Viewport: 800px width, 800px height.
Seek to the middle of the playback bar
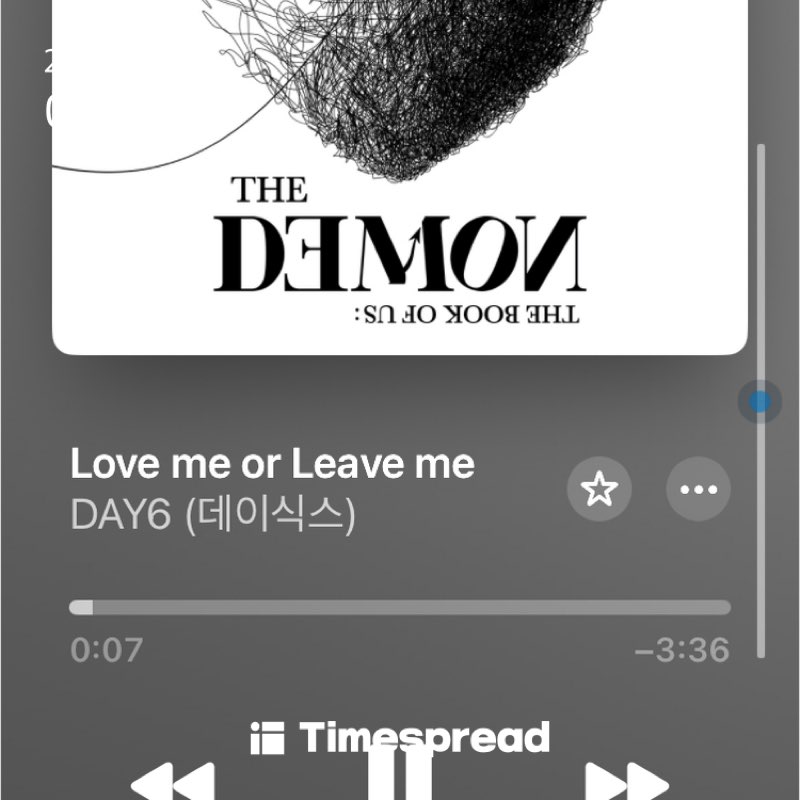(400, 607)
